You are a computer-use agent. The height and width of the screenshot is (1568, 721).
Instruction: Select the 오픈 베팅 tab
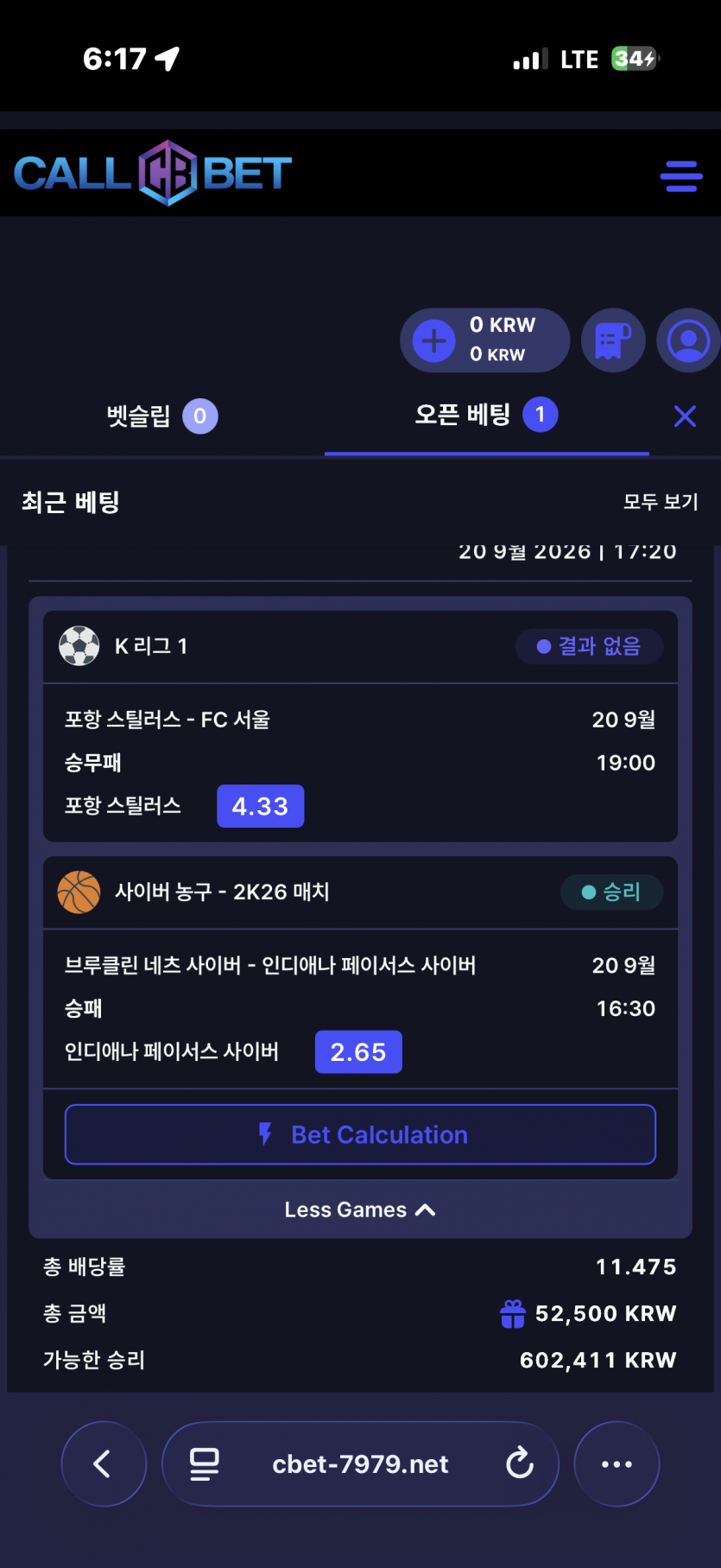tap(486, 416)
